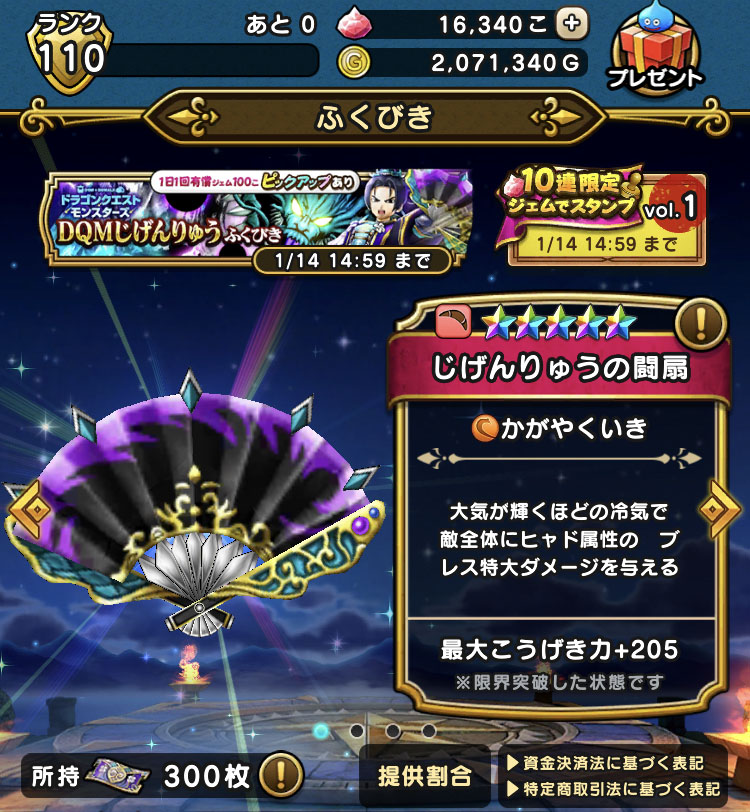Select the first page indicator dot
The width and height of the screenshot is (750, 812).
click(357, 731)
